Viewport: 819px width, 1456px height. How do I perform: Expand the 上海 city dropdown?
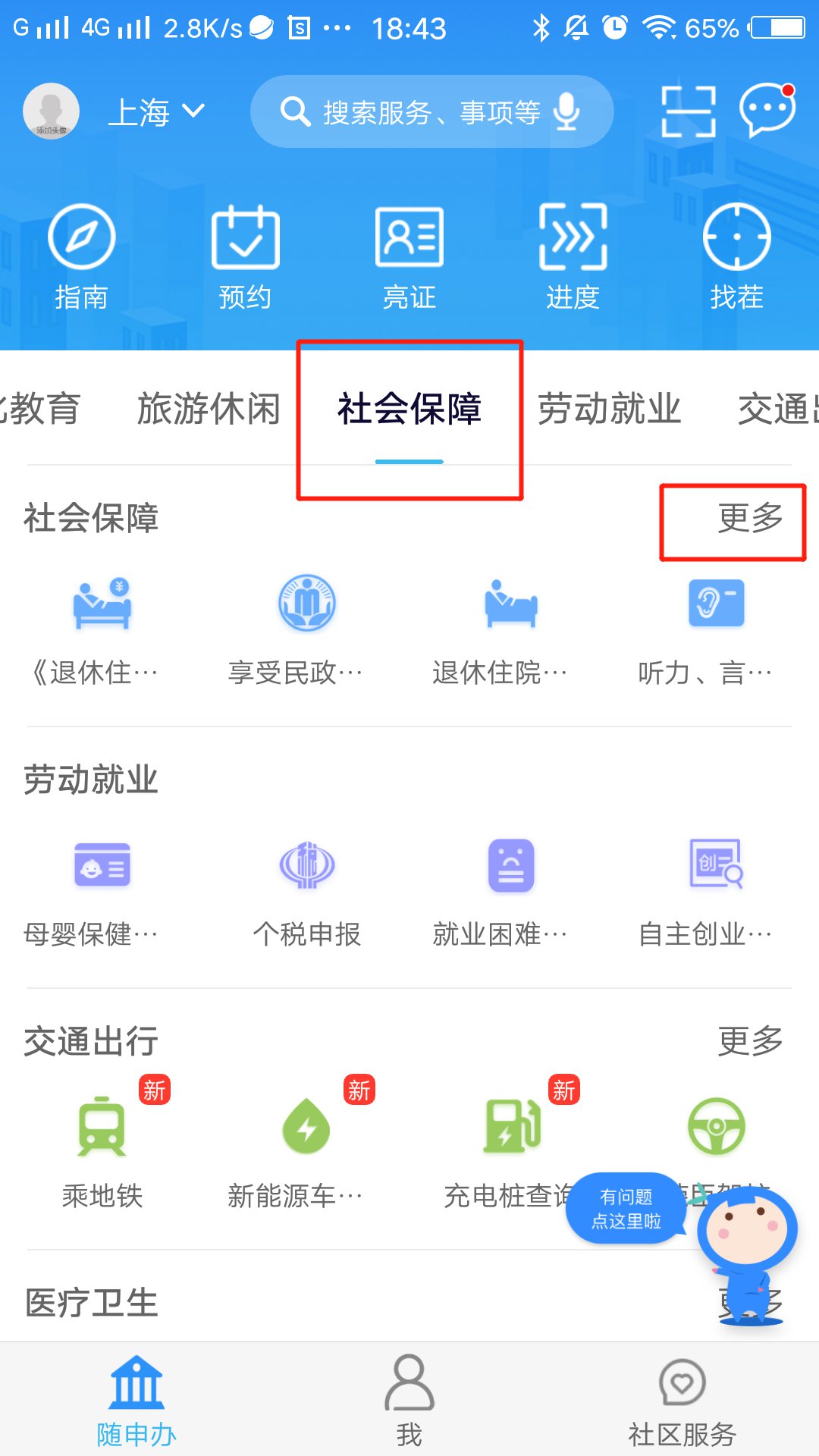(156, 112)
